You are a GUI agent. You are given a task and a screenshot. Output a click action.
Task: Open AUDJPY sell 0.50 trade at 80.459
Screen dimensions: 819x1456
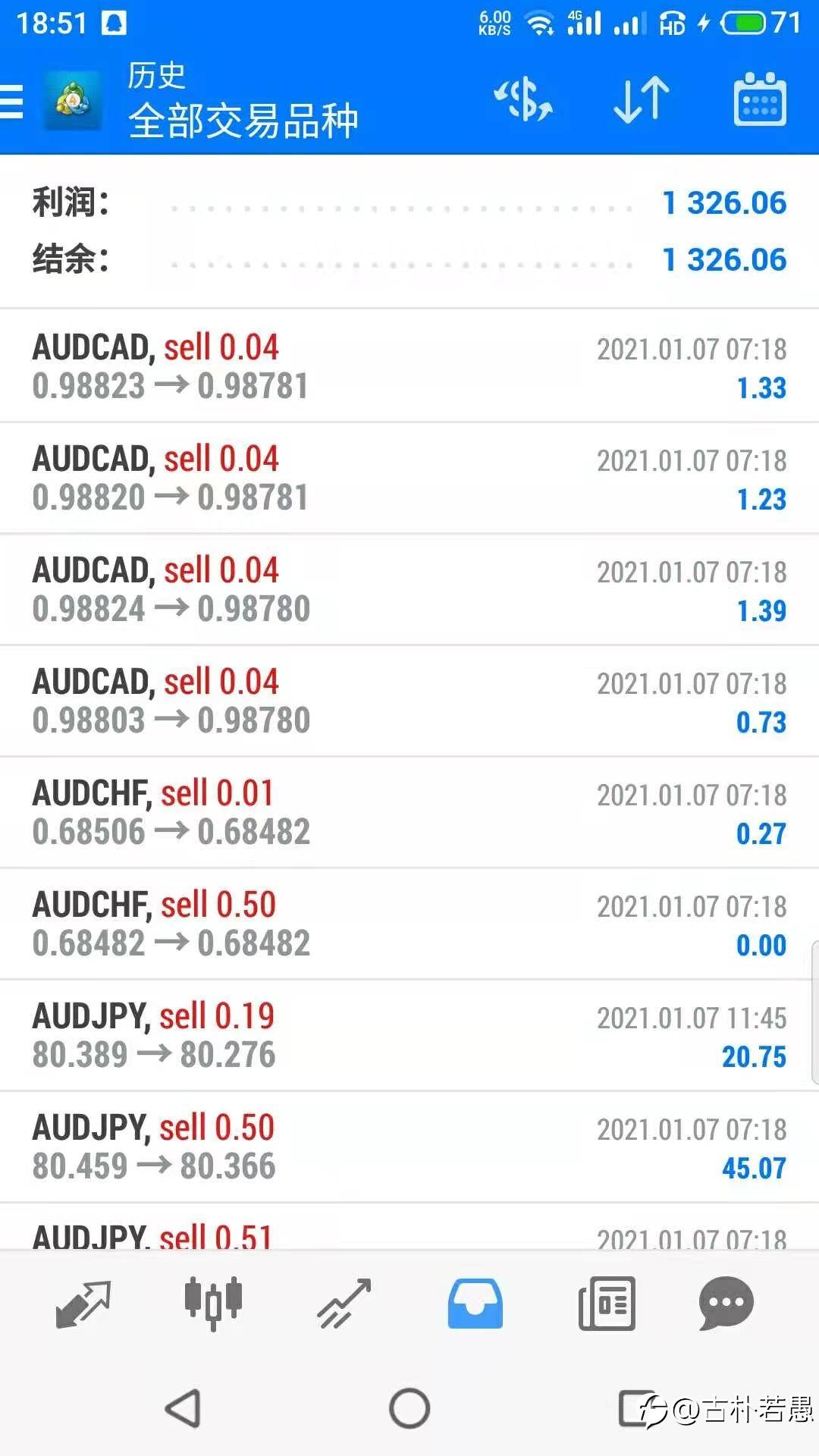click(x=409, y=1147)
